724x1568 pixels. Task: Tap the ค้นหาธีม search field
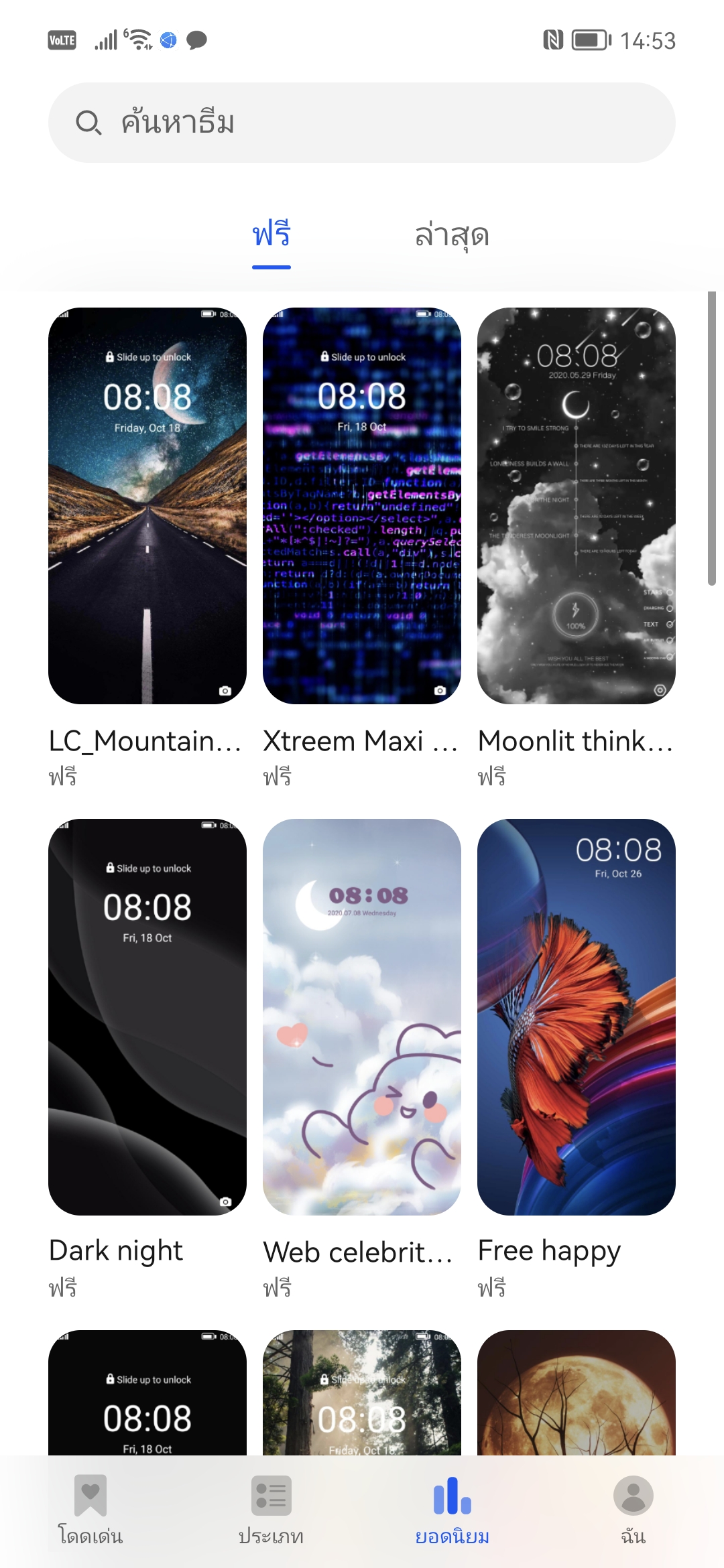(x=362, y=123)
